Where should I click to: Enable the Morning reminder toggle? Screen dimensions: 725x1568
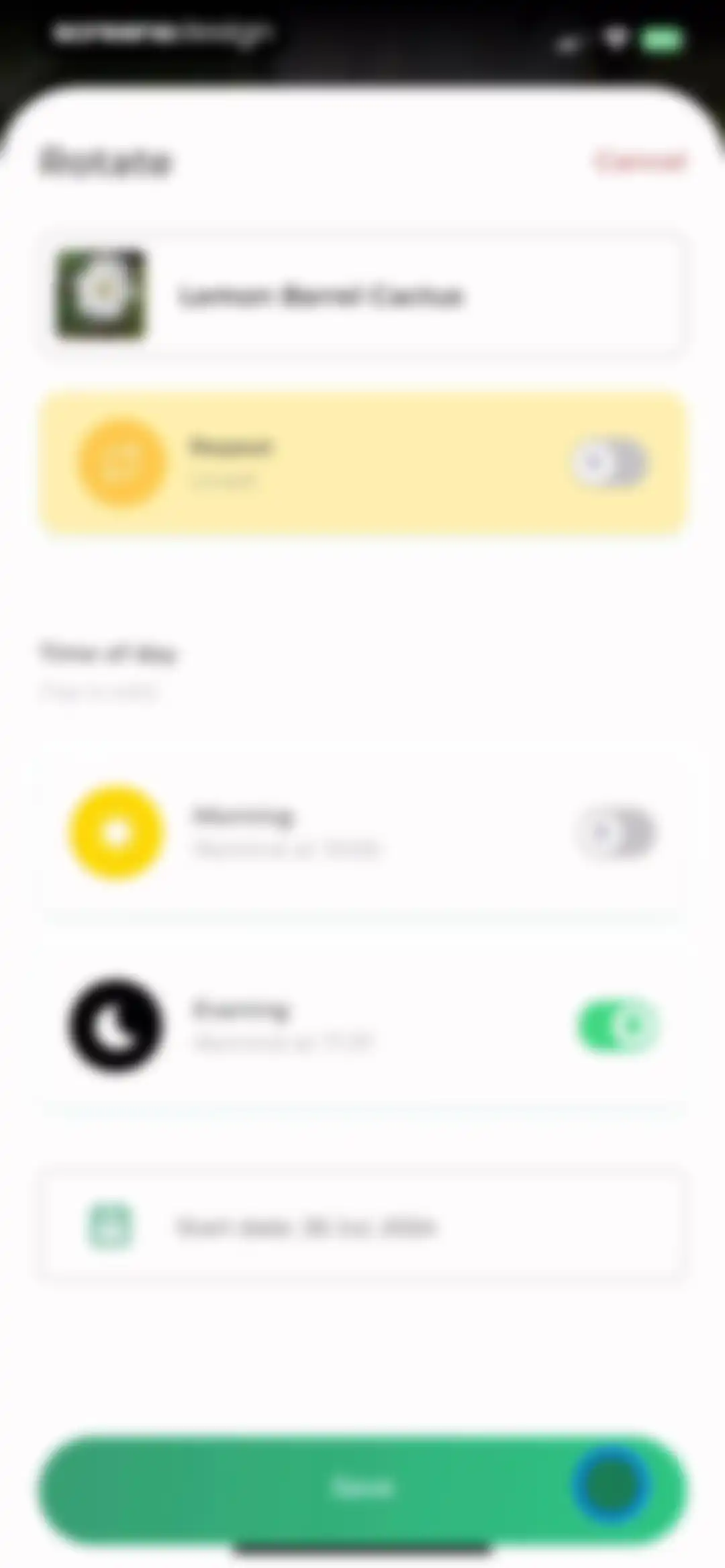pos(615,833)
